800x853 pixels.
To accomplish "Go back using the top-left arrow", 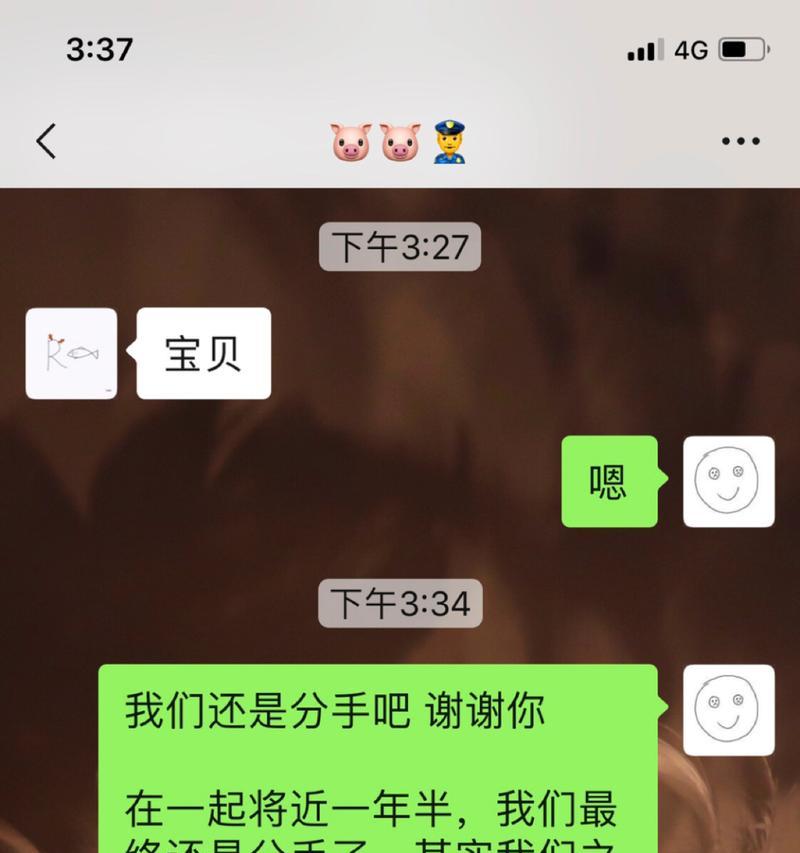I will click(46, 142).
